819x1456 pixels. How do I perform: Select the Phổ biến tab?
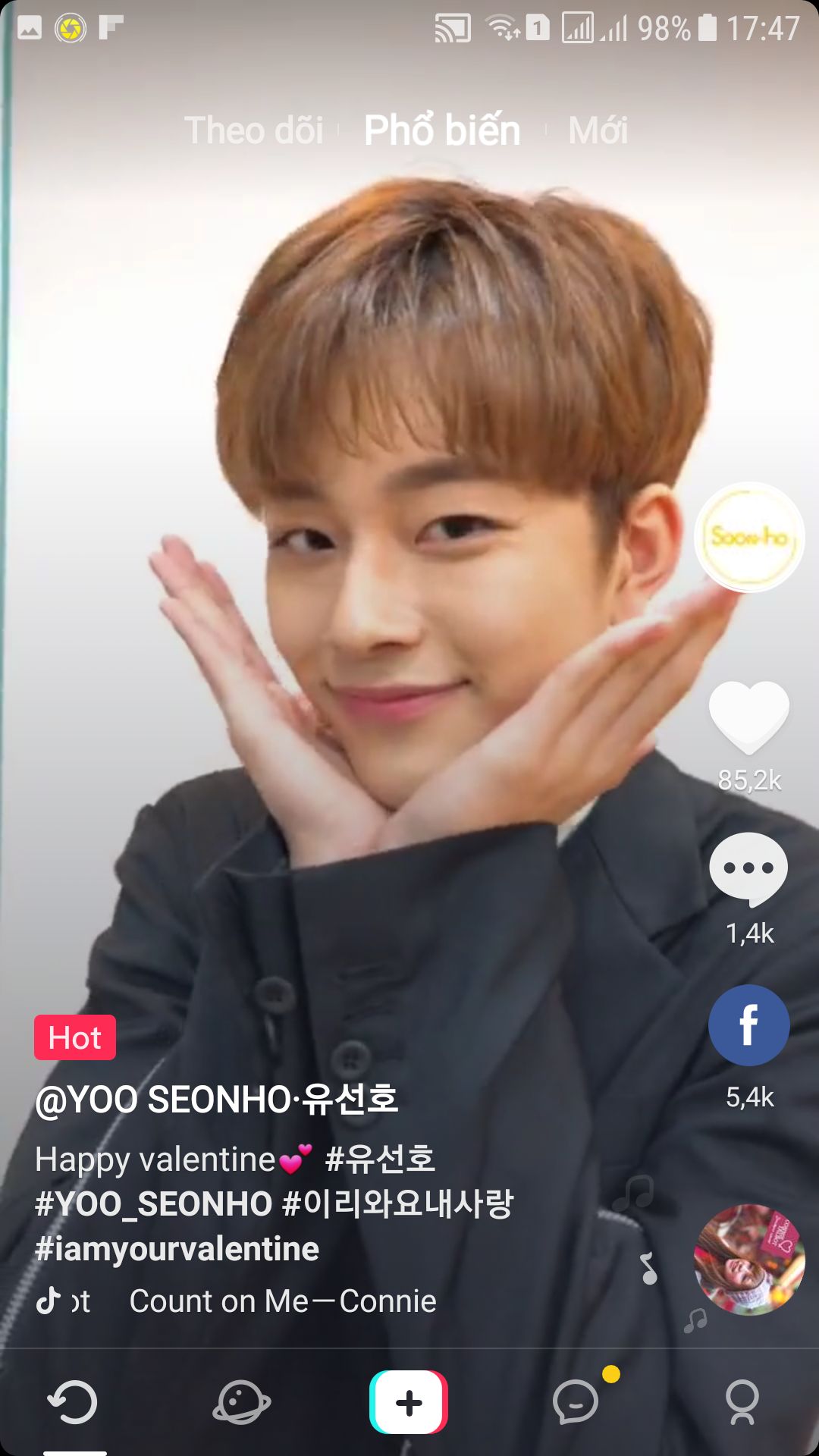[x=442, y=130]
